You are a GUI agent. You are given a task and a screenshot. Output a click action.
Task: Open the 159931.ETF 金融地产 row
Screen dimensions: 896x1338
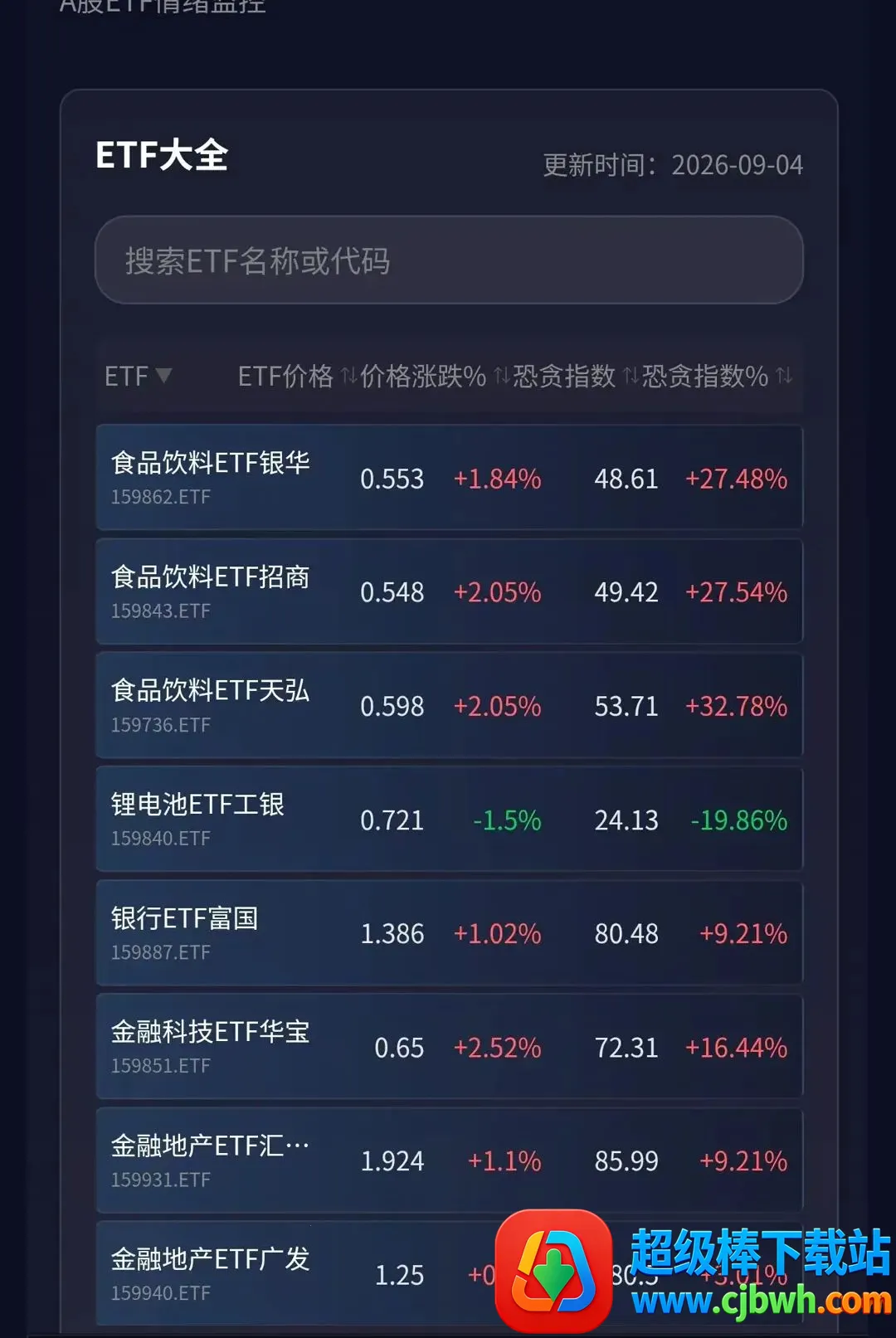(449, 1160)
